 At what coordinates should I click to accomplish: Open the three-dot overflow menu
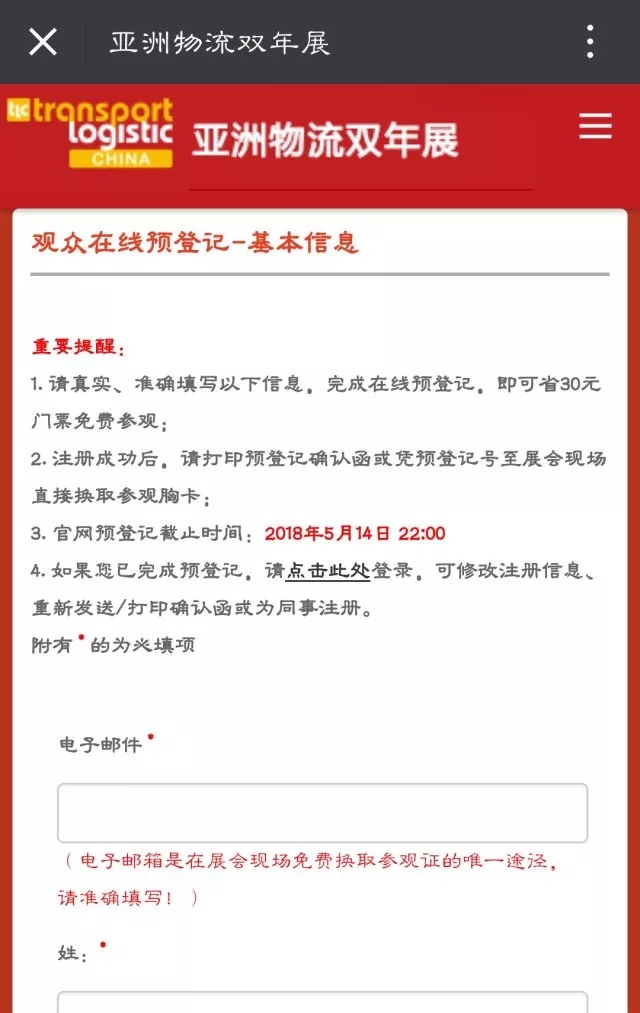(590, 42)
